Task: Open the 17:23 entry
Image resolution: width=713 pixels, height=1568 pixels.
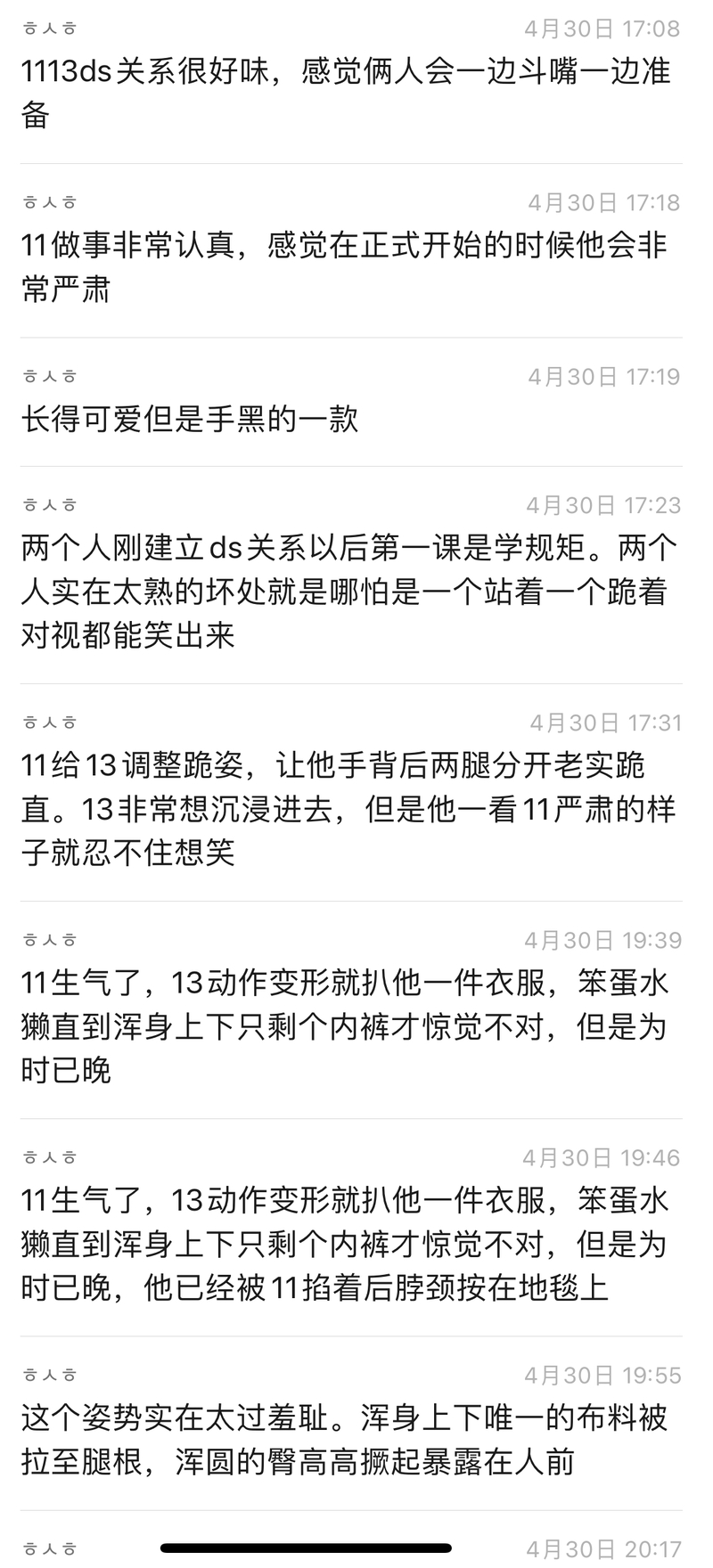Action: (x=348, y=592)
